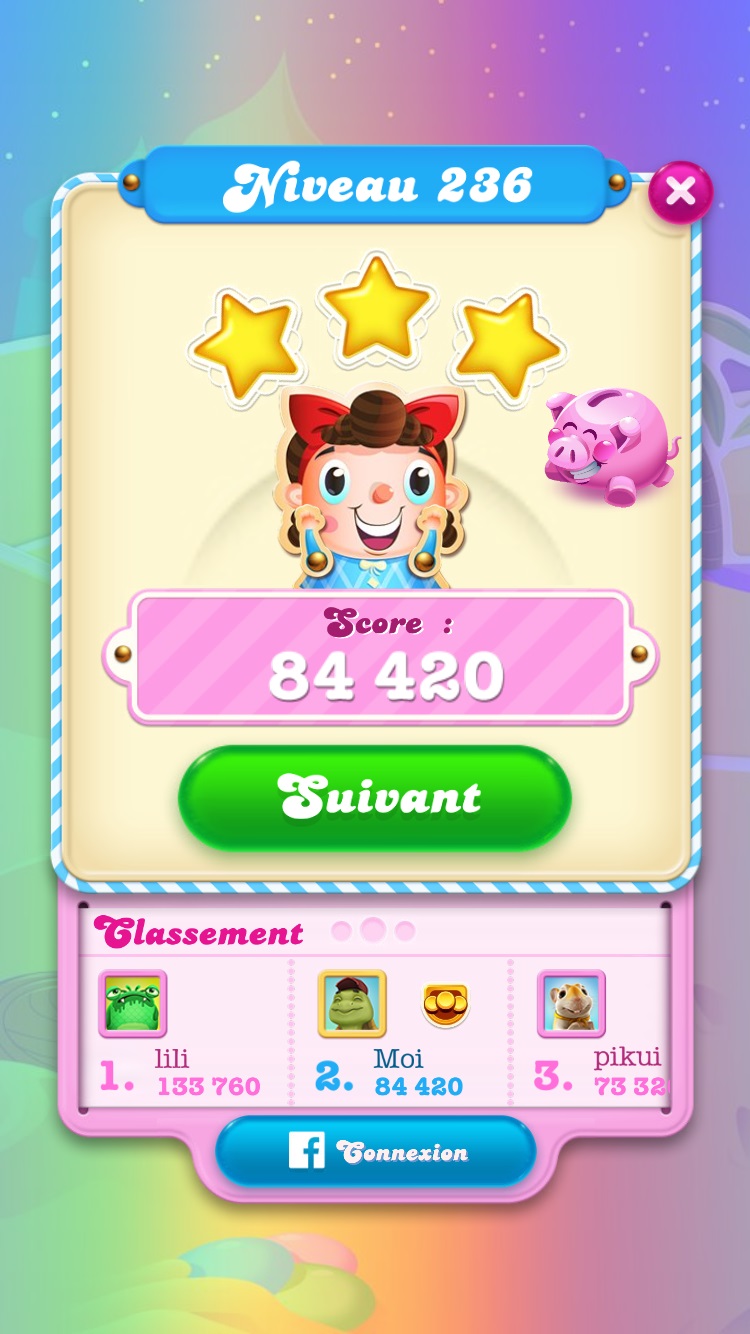Connect with the Facebook Connexion button

click(375, 1152)
